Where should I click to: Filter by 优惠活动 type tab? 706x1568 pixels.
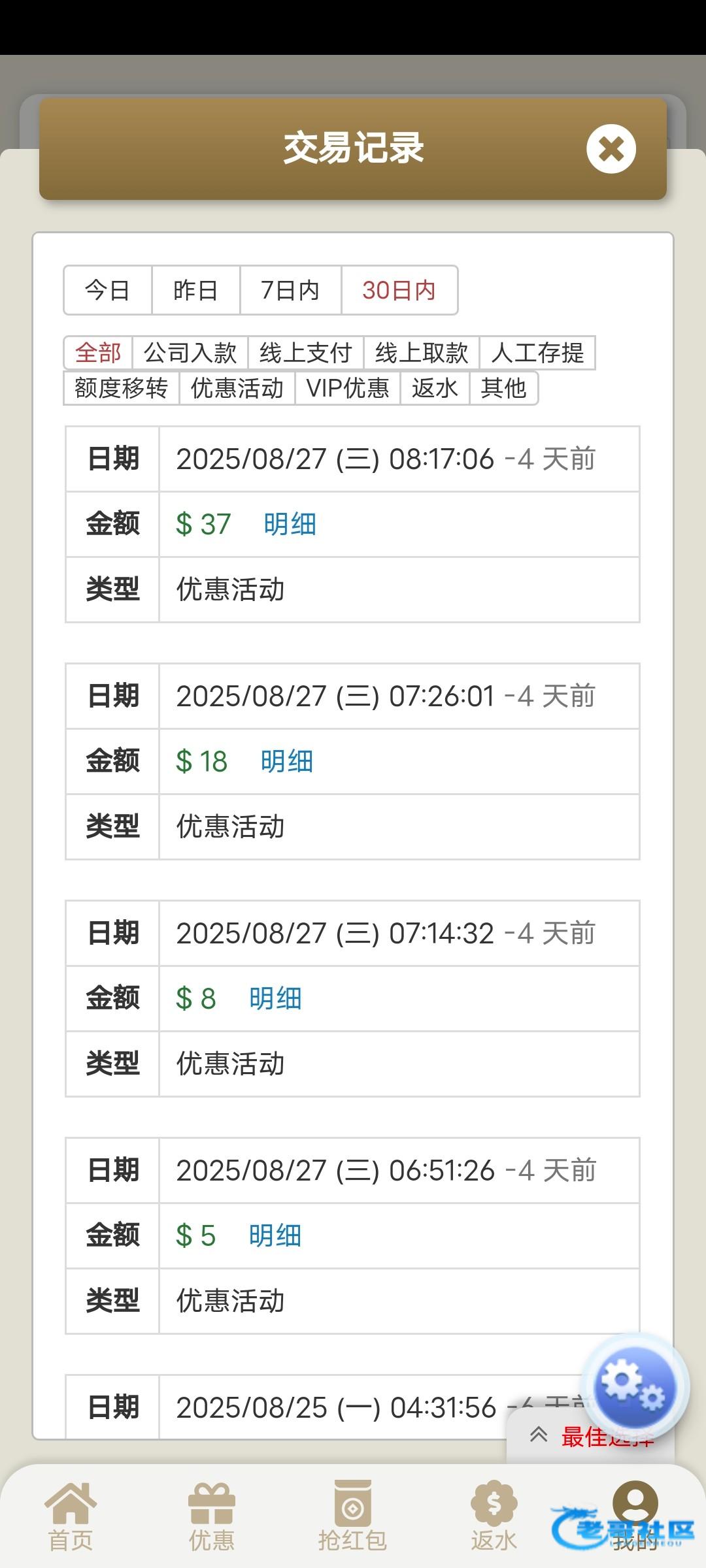(237, 388)
